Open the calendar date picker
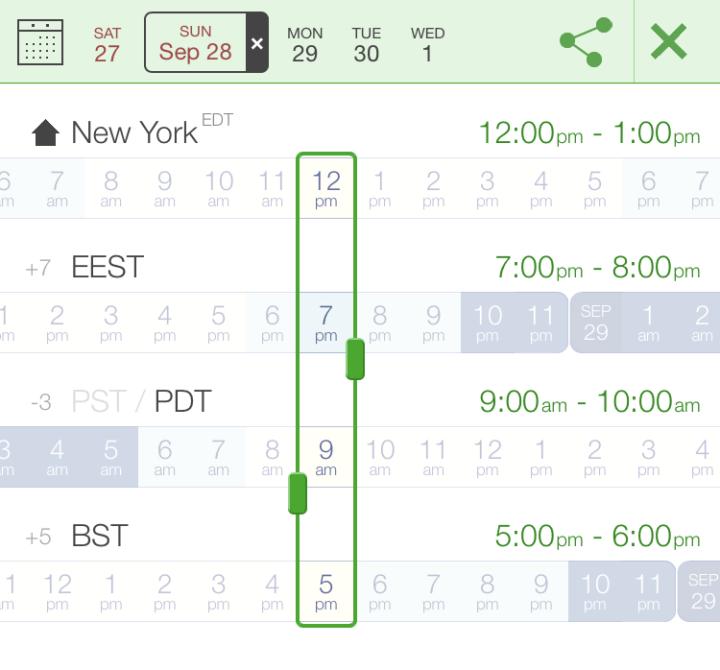This screenshot has height=670, width=720. (40, 42)
